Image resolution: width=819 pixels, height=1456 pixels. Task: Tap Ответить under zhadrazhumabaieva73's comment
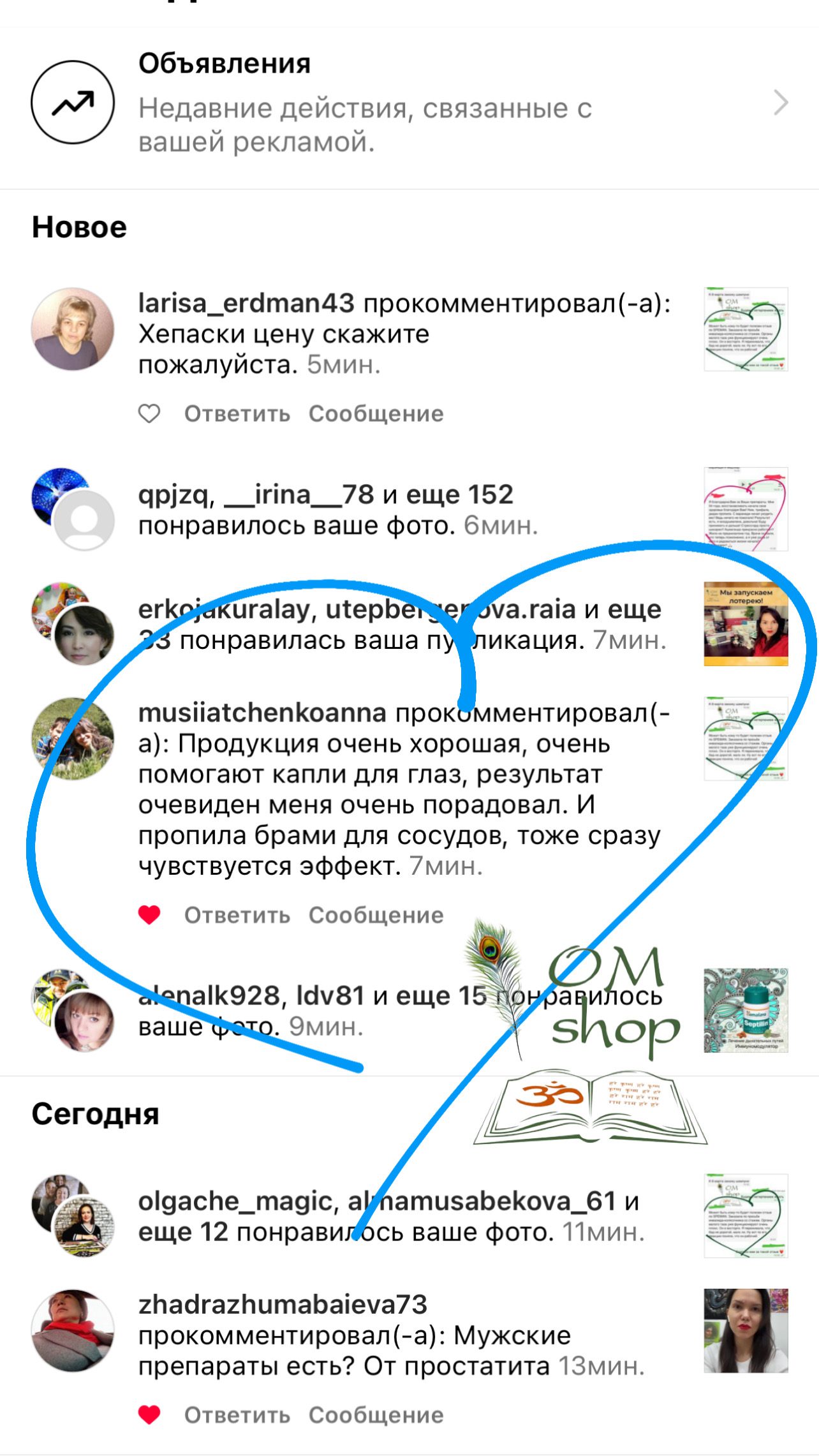click(x=237, y=1415)
